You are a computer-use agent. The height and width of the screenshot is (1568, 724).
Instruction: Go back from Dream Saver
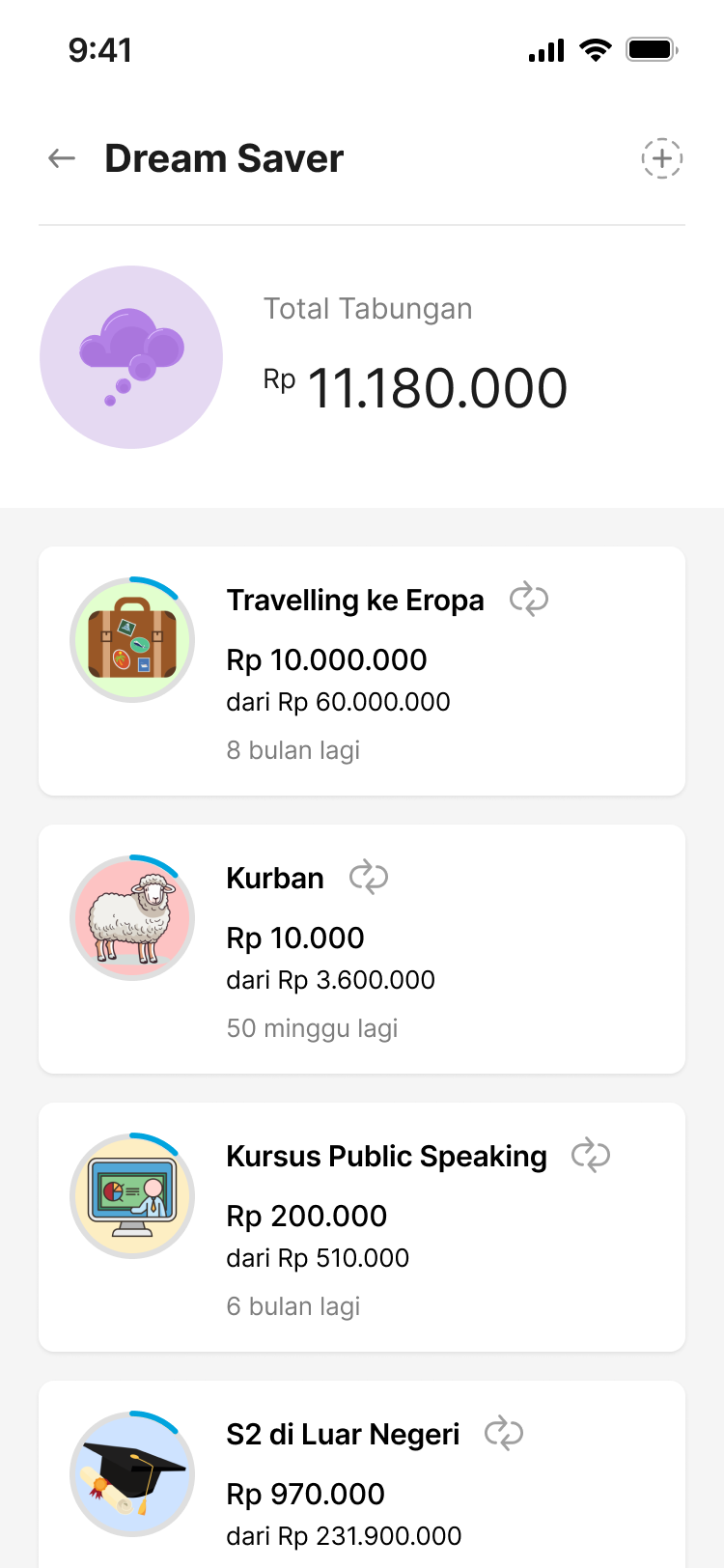click(x=62, y=158)
